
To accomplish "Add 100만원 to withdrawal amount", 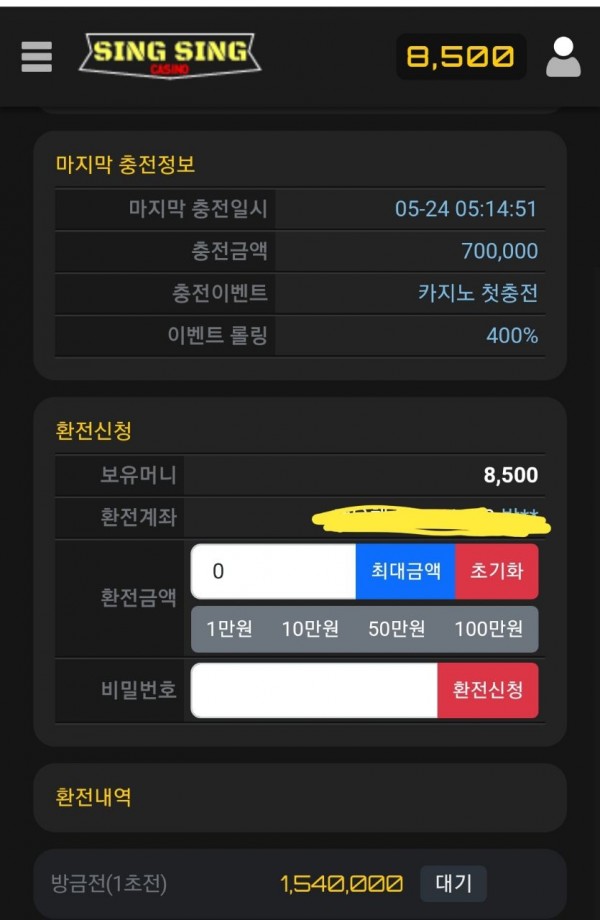I will click(x=488, y=629).
